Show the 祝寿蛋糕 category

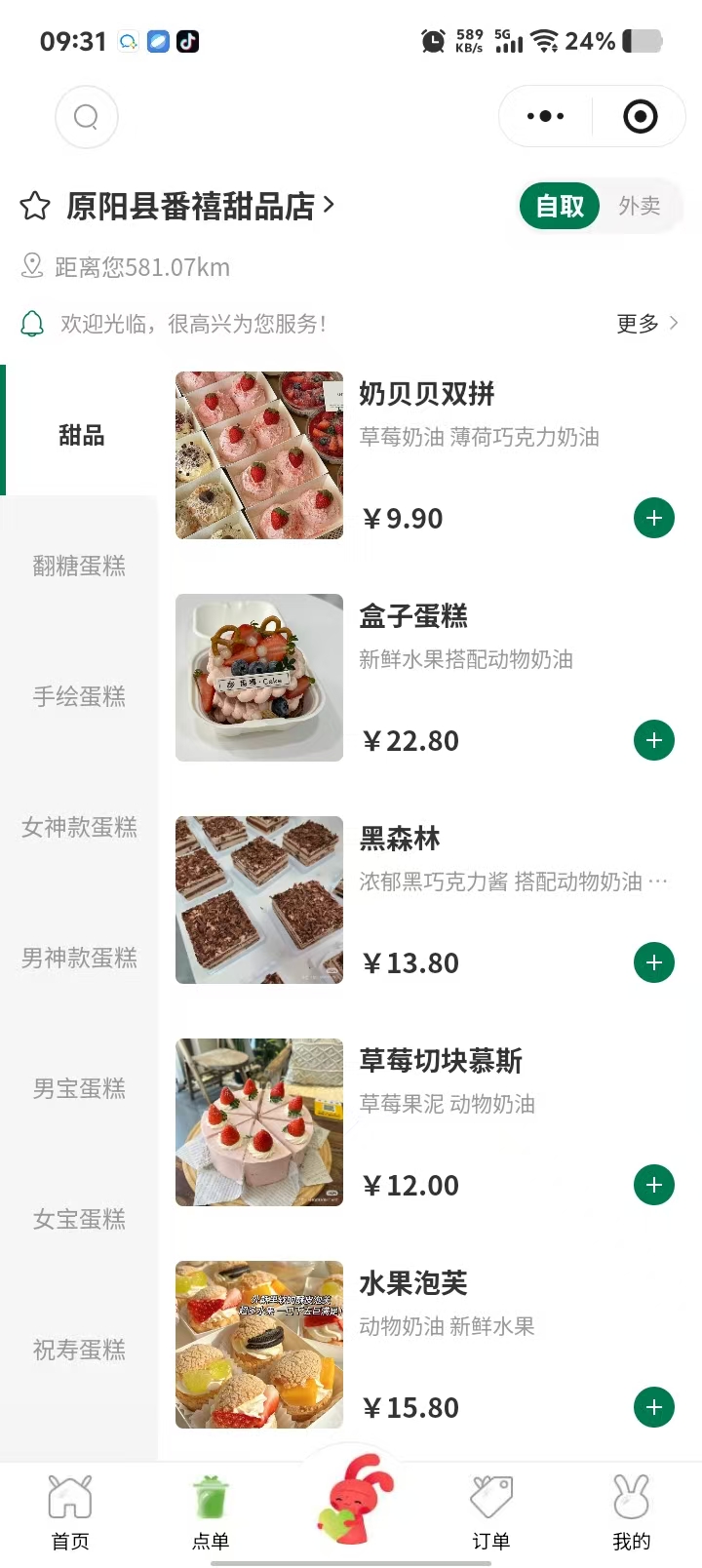tap(79, 1350)
